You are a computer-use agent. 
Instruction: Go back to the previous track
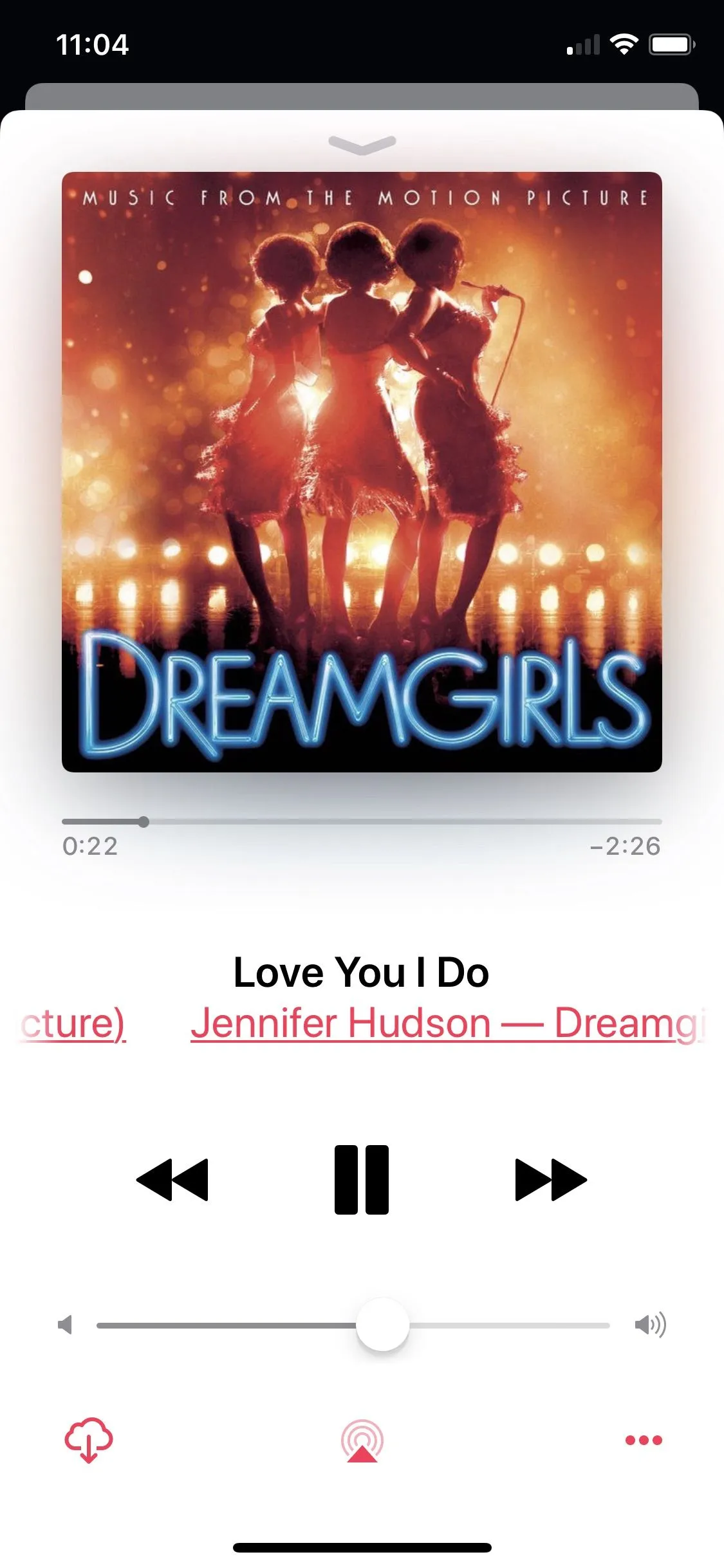point(172,1179)
